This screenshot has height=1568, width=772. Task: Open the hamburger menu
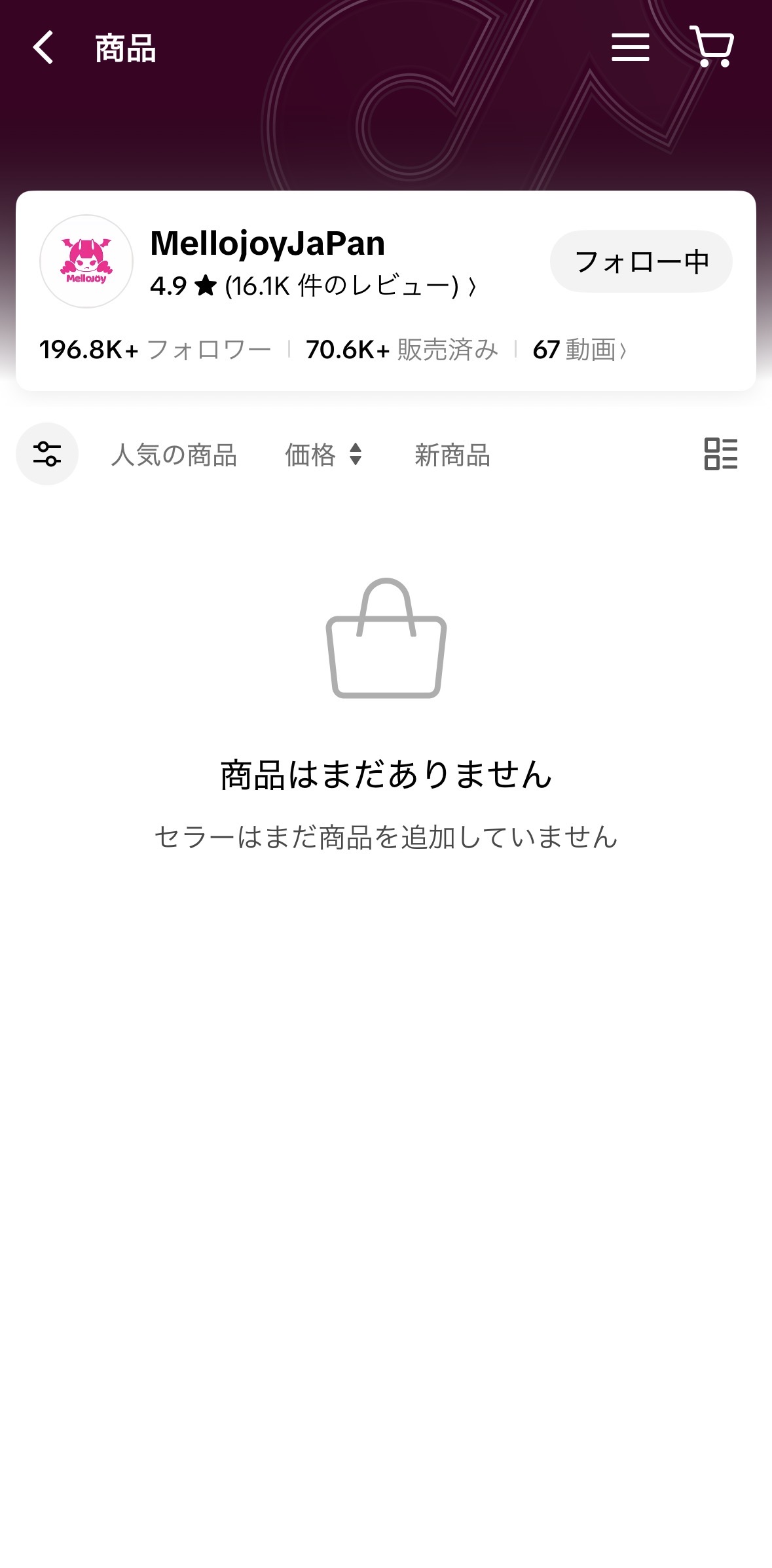coord(630,48)
